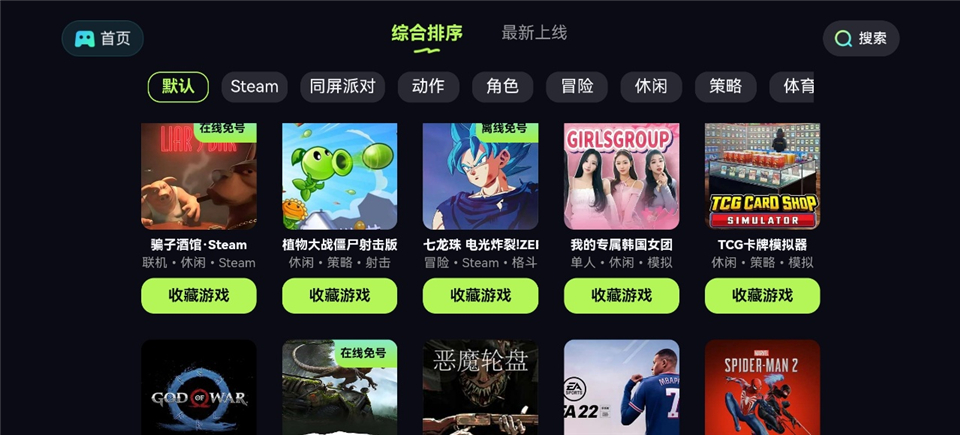Choose the 同屏派对 category chip
This screenshot has width=960, height=435.
pyautogui.click(x=342, y=86)
